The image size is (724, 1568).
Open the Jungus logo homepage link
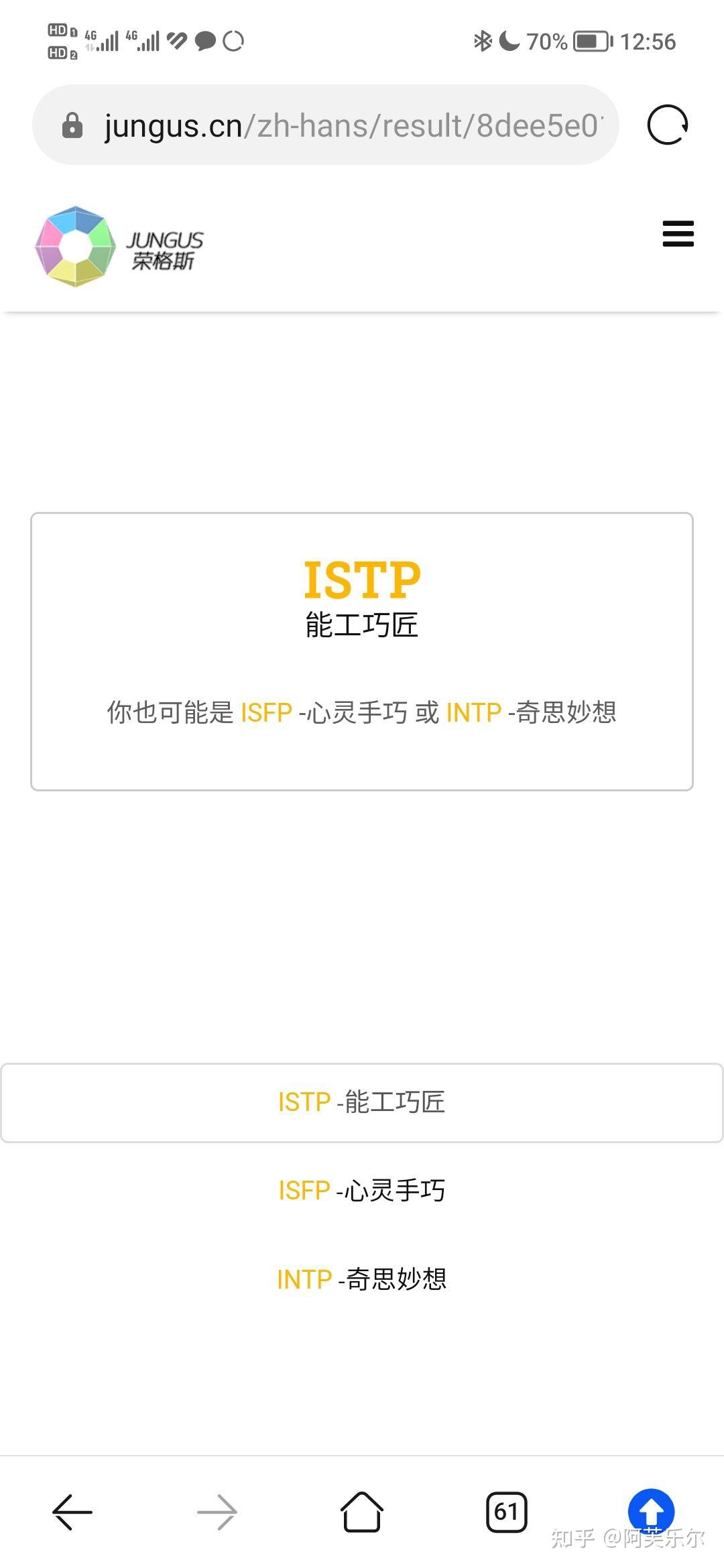click(x=119, y=247)
